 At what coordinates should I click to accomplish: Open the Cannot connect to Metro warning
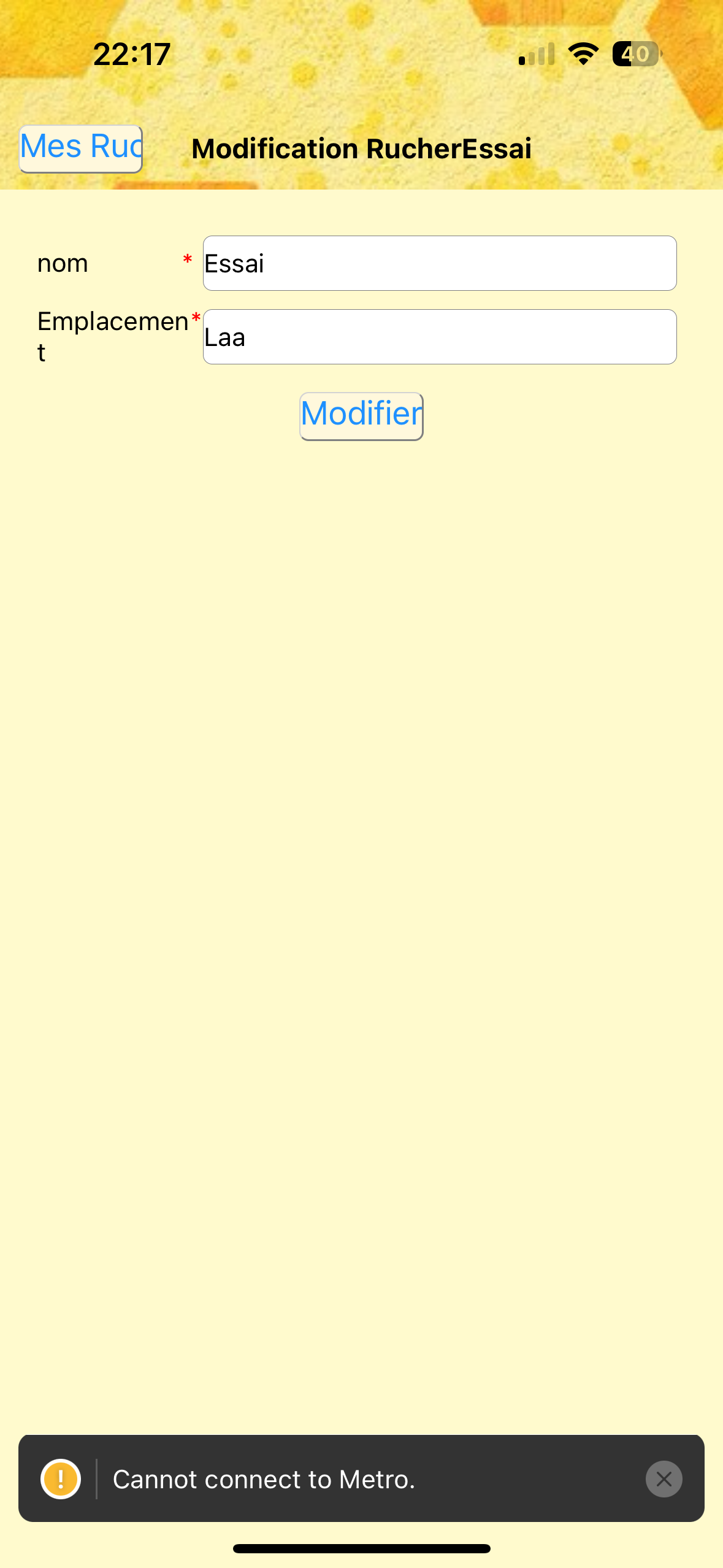[x=264, y=1479]
